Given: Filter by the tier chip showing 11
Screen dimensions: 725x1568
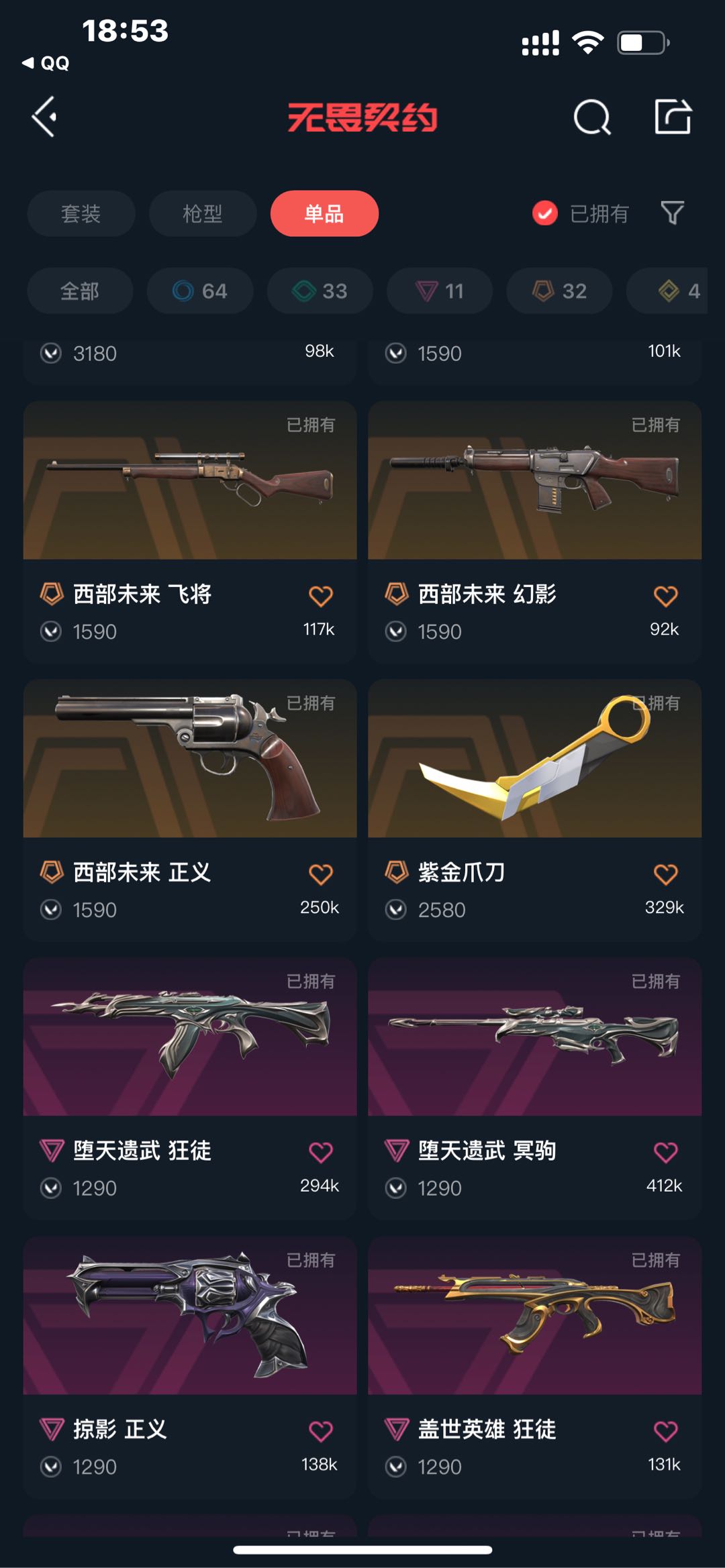Looking at the screenshot, I should pos(439,291).
